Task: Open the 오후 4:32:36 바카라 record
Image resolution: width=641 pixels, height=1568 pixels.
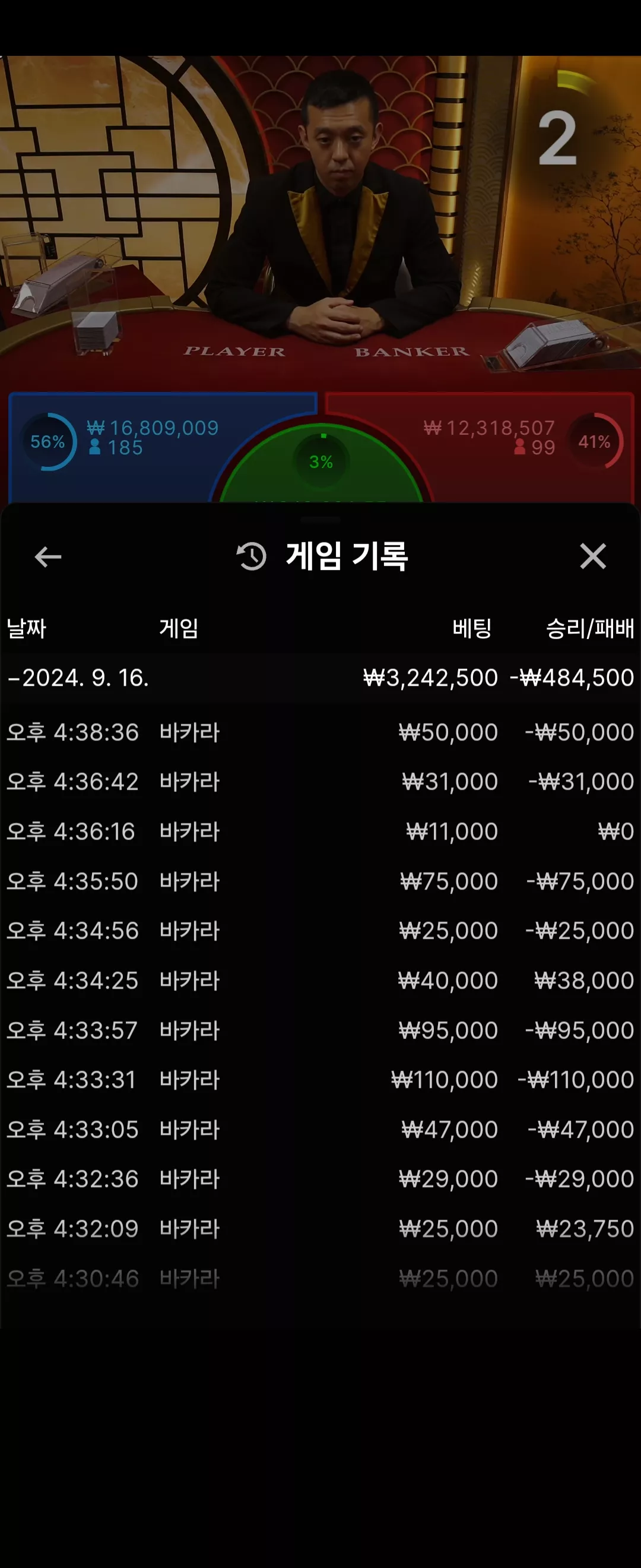Action: [320, 1179]
